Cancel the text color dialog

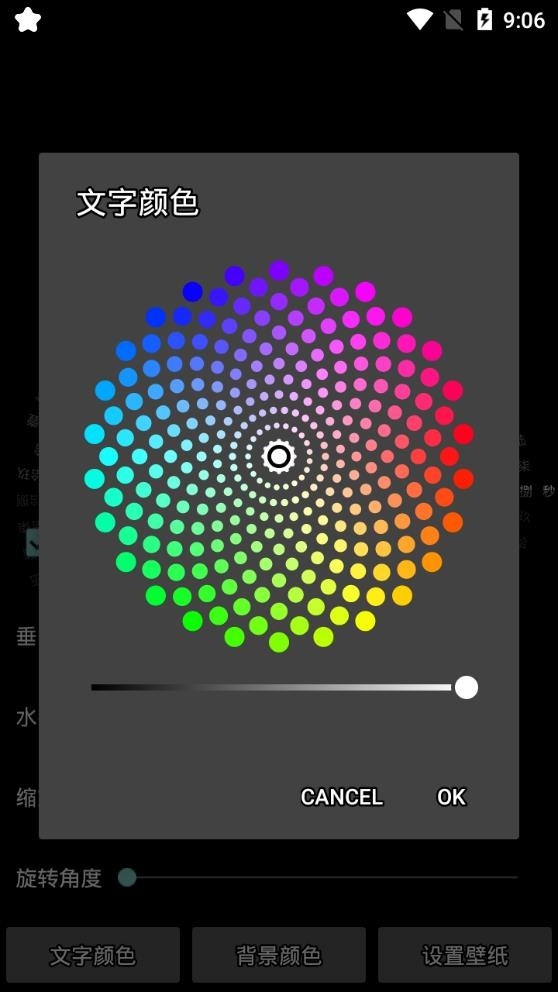click(342, 797)
